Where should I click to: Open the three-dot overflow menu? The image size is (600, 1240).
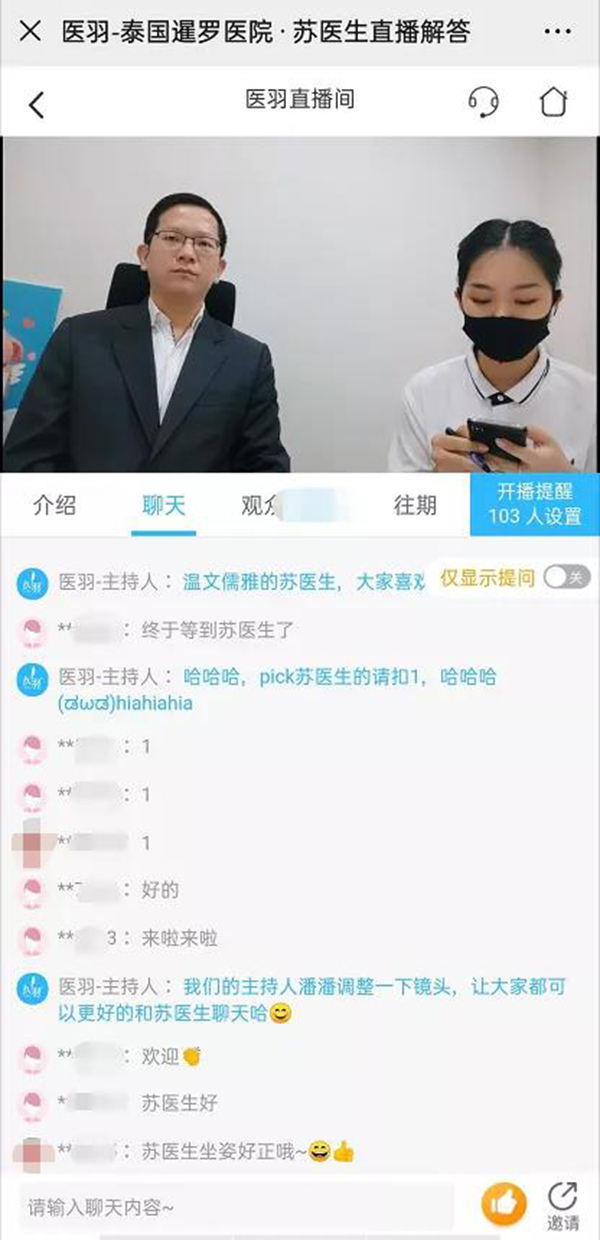tap(557, 32)
